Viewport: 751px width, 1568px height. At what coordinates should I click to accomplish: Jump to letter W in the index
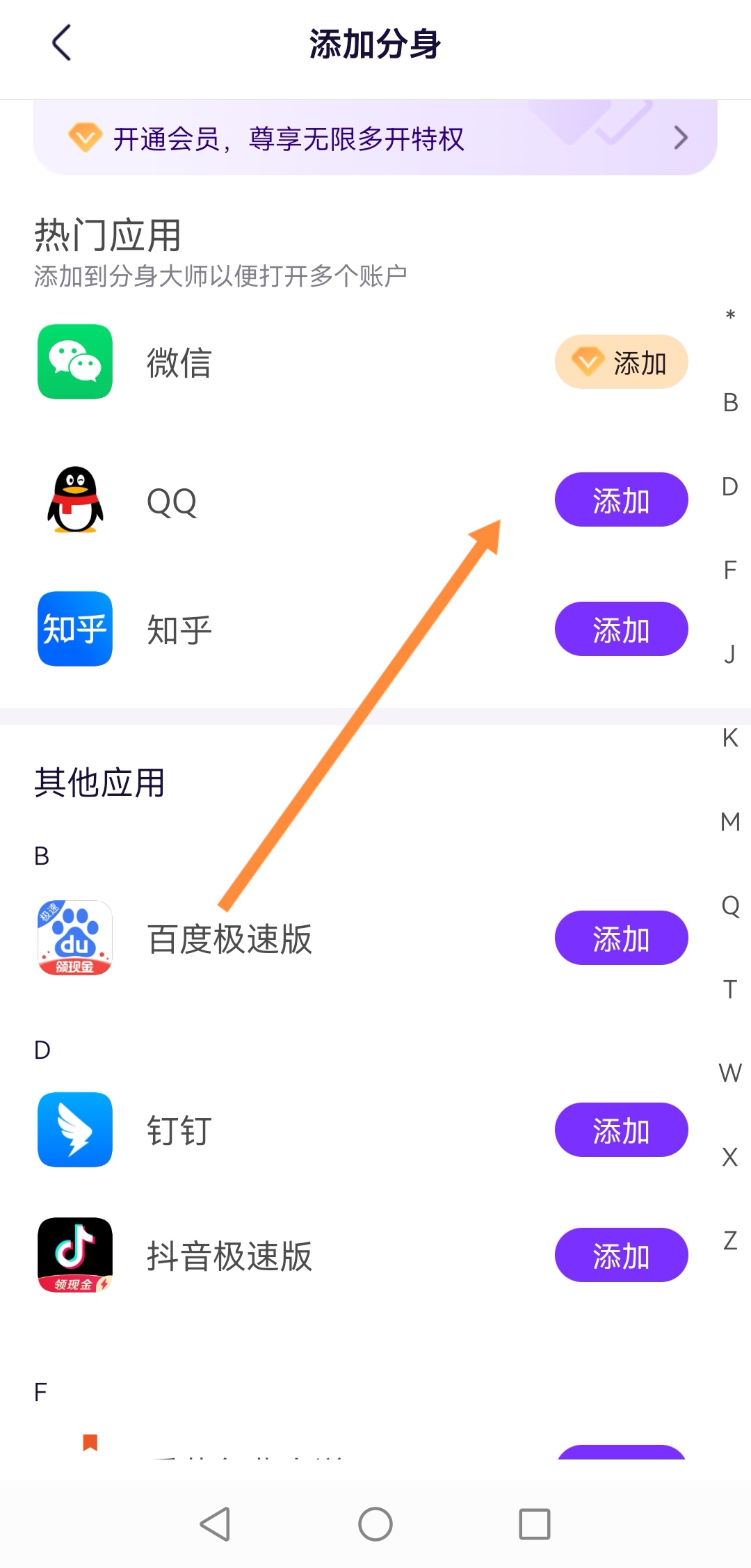click(x=730, y=1073)
